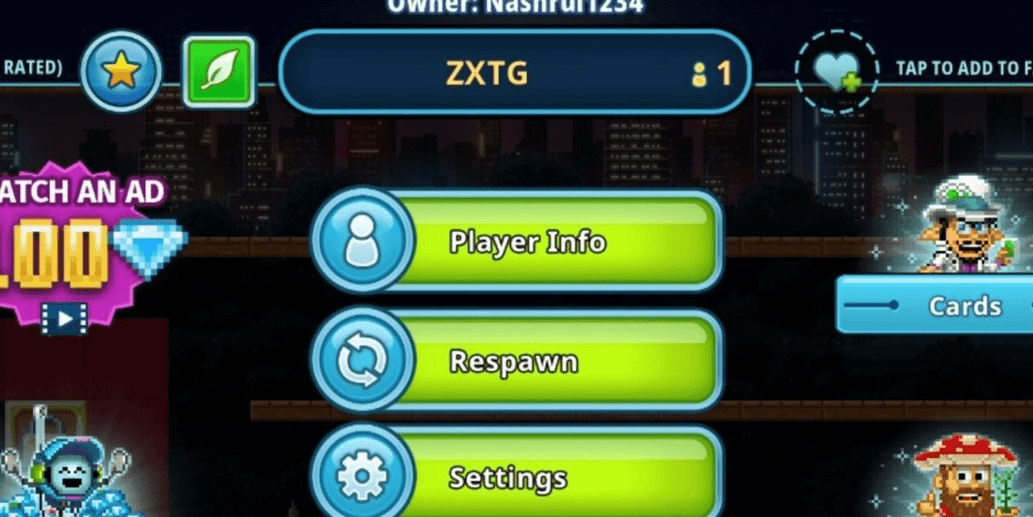The image size is (1033, 517).
Task: Open the Settings menu
Action: point(518,477)
